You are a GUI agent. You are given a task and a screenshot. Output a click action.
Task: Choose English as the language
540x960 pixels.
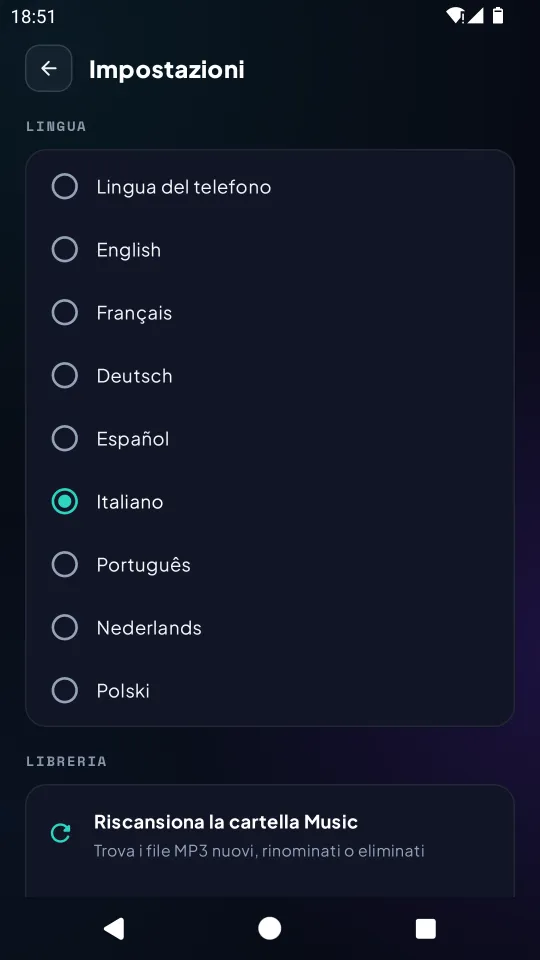[269, 250]
